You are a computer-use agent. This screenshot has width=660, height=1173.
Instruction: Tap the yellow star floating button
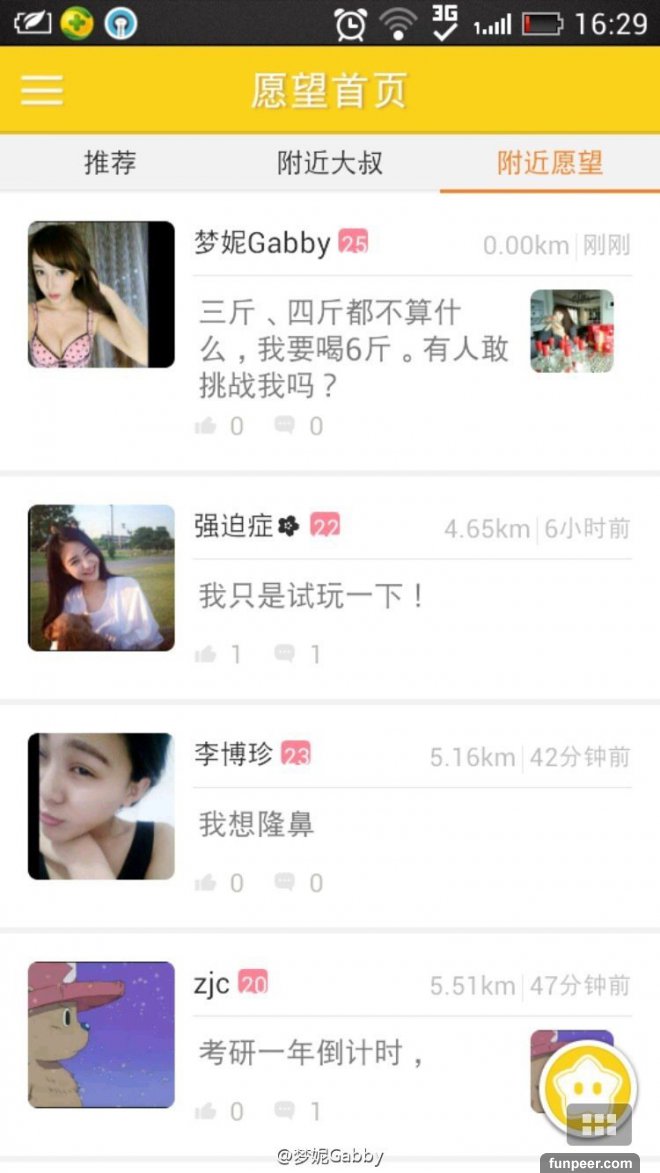587,1089
